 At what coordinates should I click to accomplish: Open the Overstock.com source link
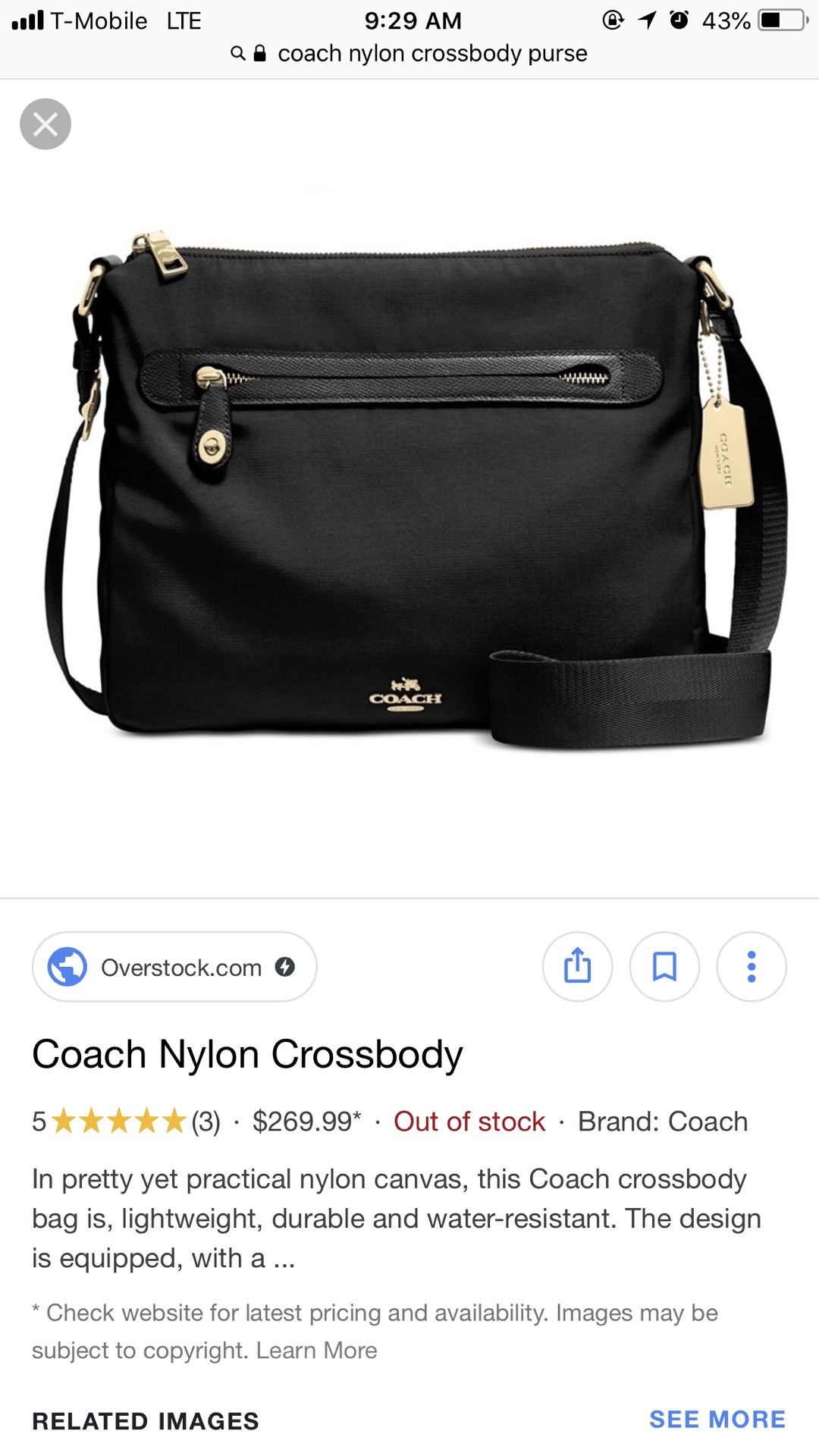[x=174, y=967]
